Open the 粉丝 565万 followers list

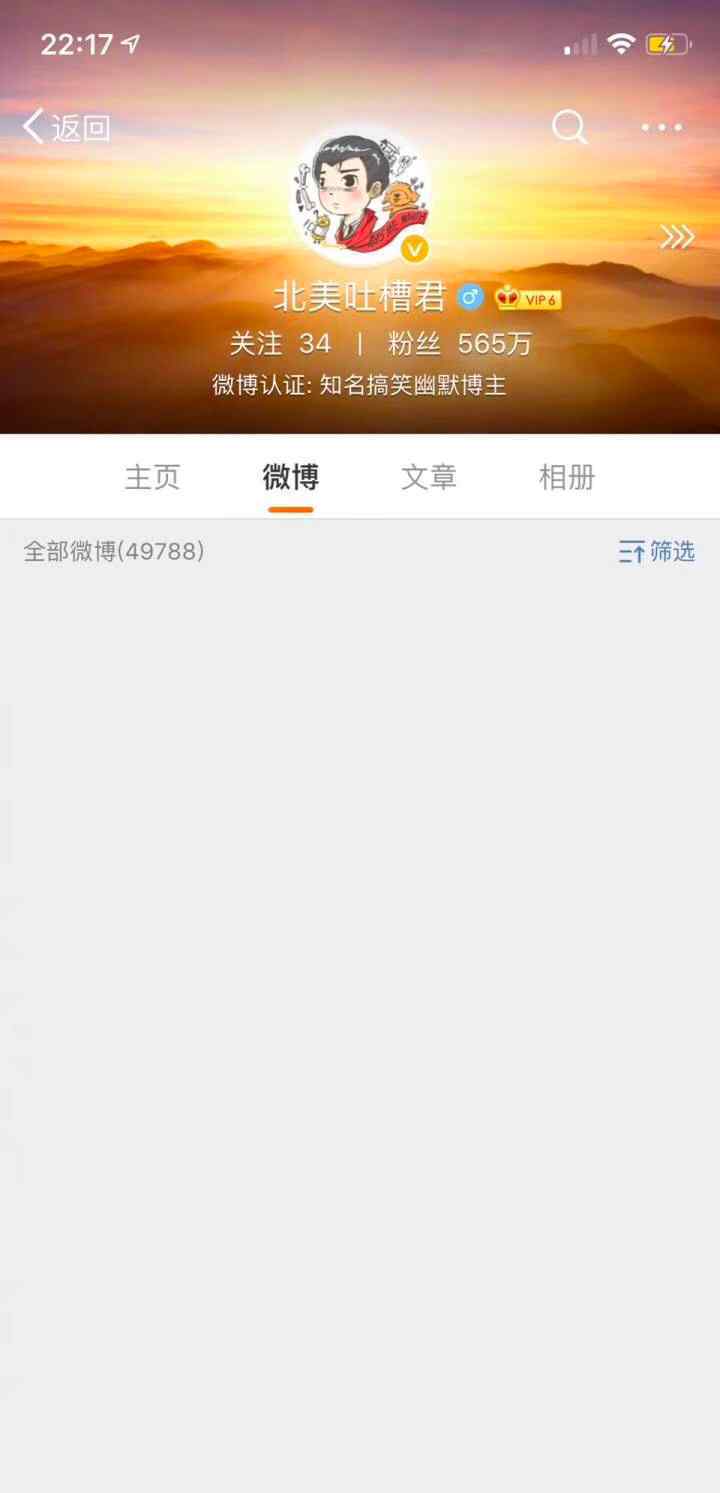tap(459, 344)
